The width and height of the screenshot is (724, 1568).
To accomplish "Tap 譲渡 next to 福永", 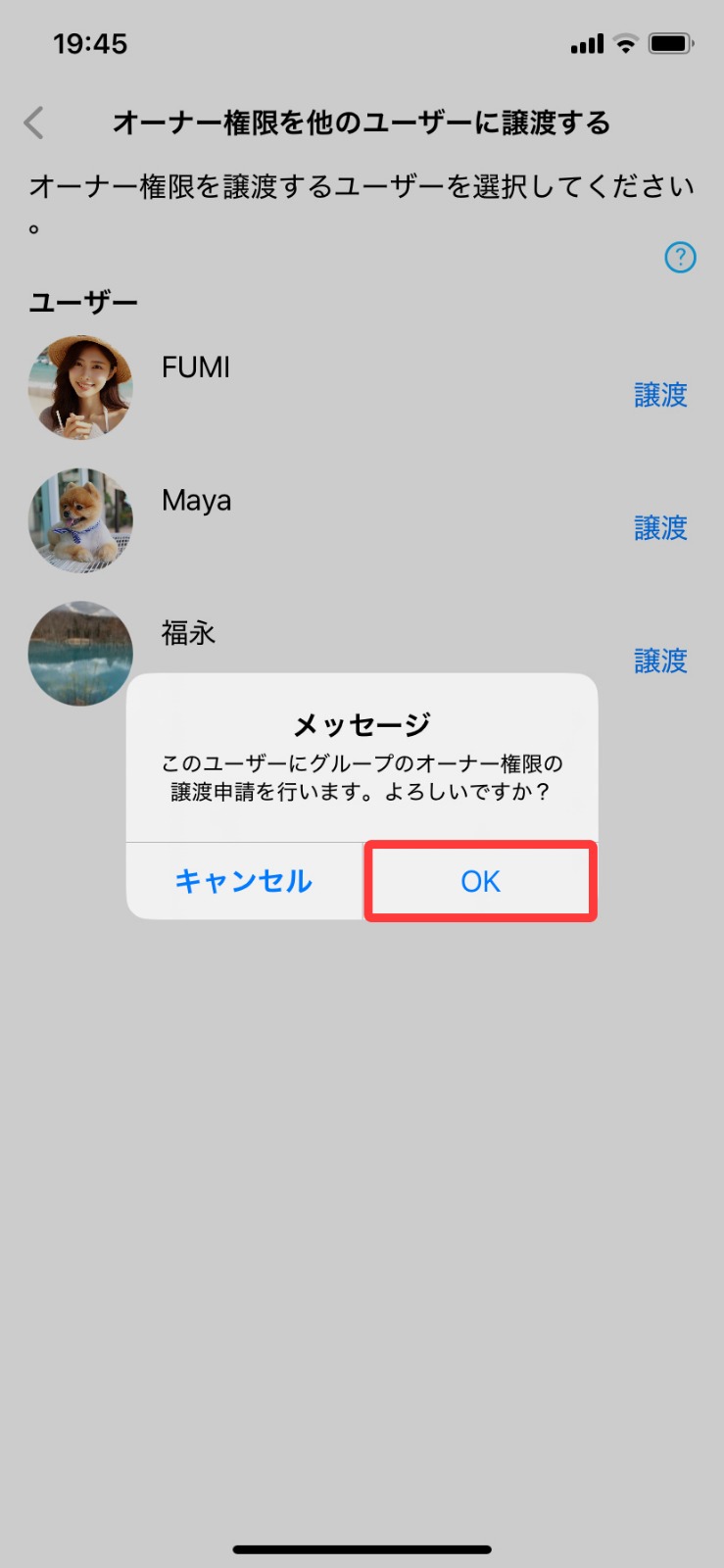I will click(x=660, y=661).
